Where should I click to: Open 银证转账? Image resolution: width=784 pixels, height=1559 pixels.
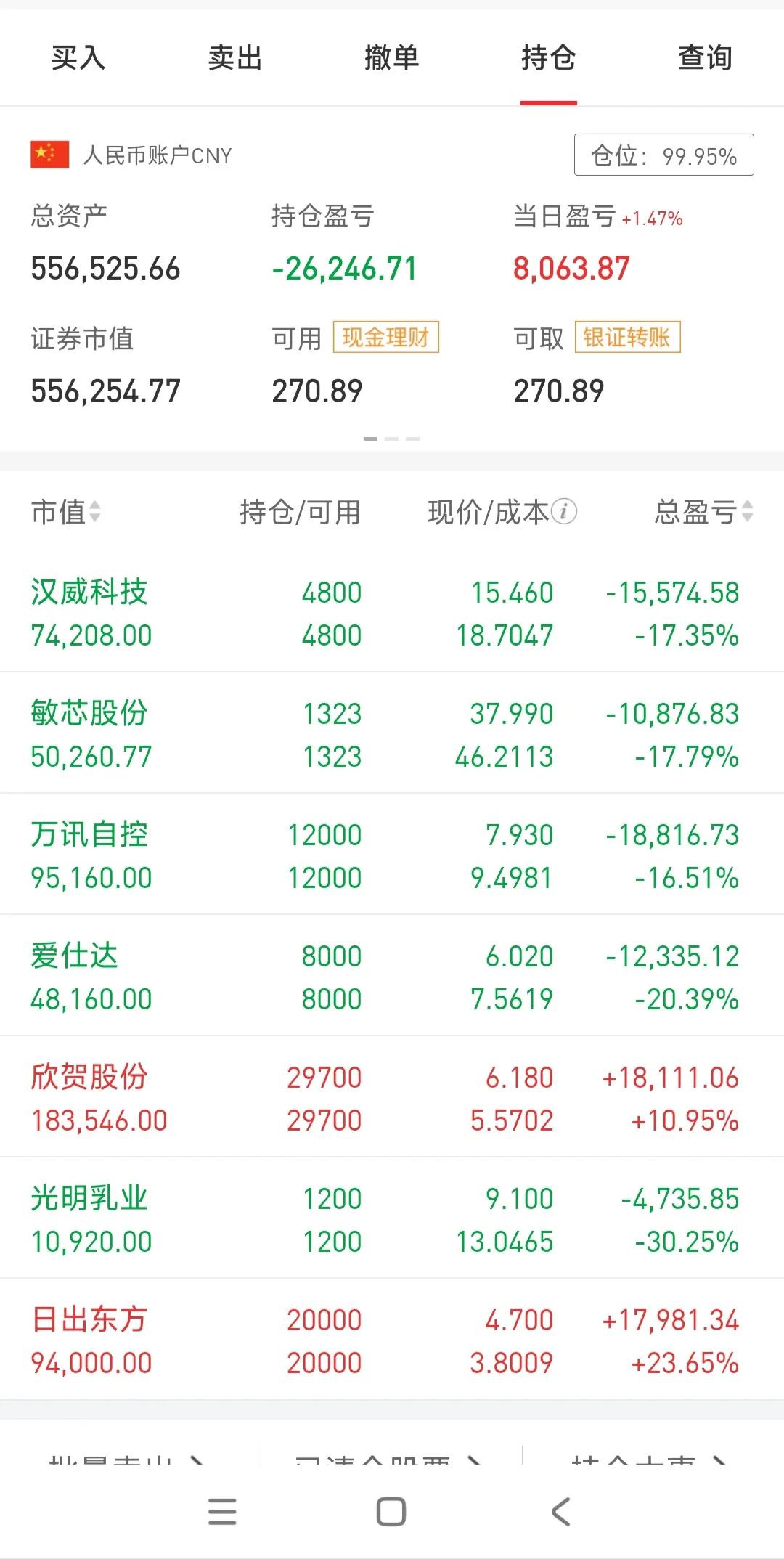pyautogui.click(x=628, y=337)
